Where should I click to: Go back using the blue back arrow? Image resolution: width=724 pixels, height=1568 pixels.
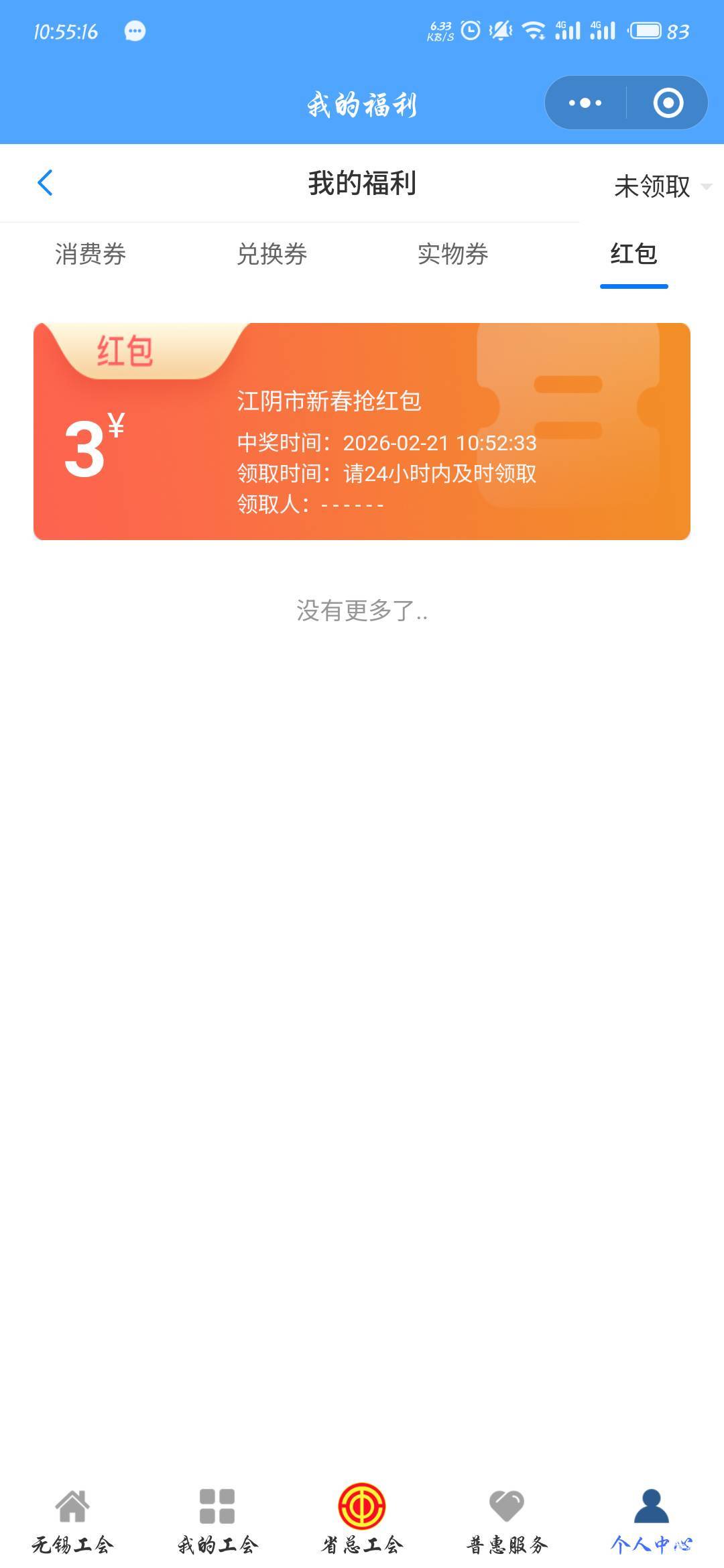tap(45, 183)
